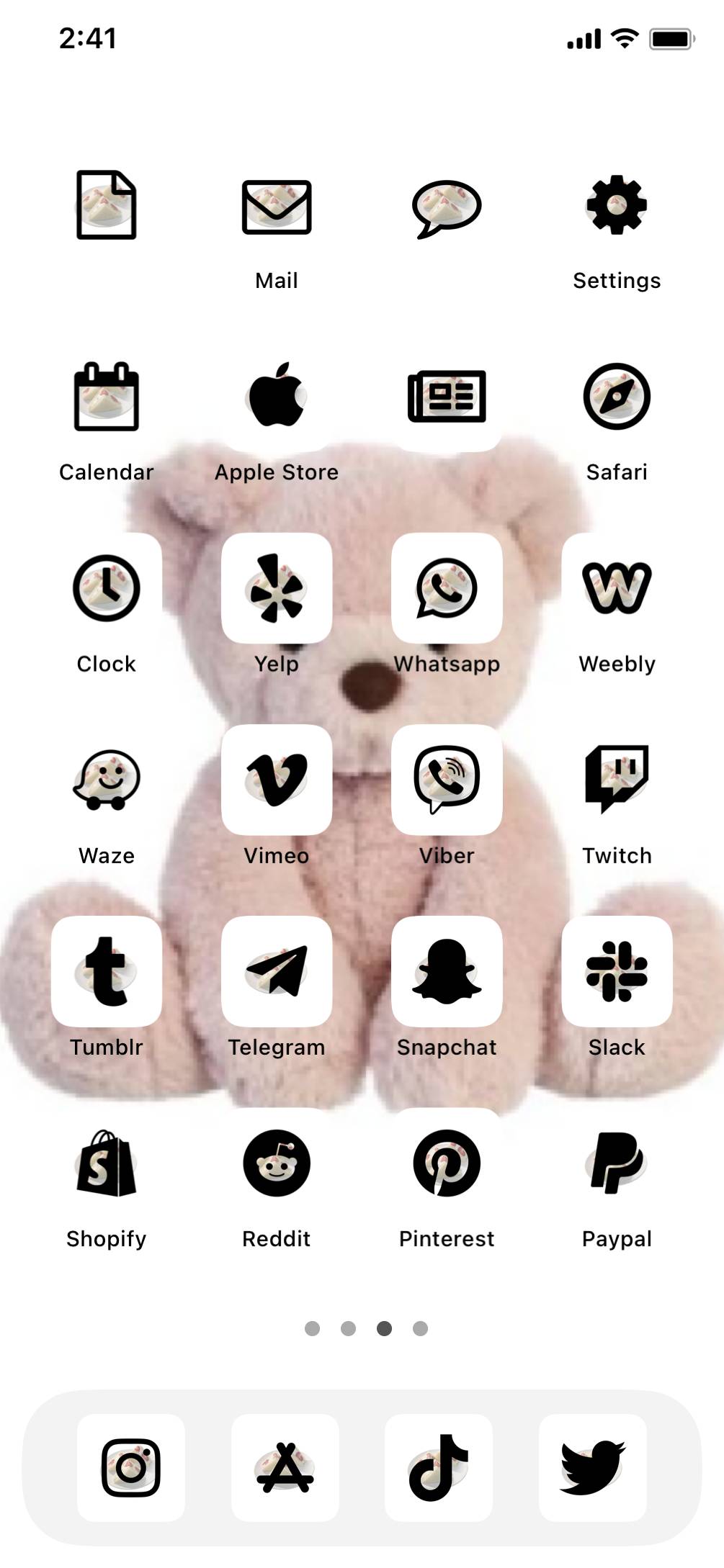Open the Mail app
Viewport: 724px width, 1568px height.
point(277,207)
